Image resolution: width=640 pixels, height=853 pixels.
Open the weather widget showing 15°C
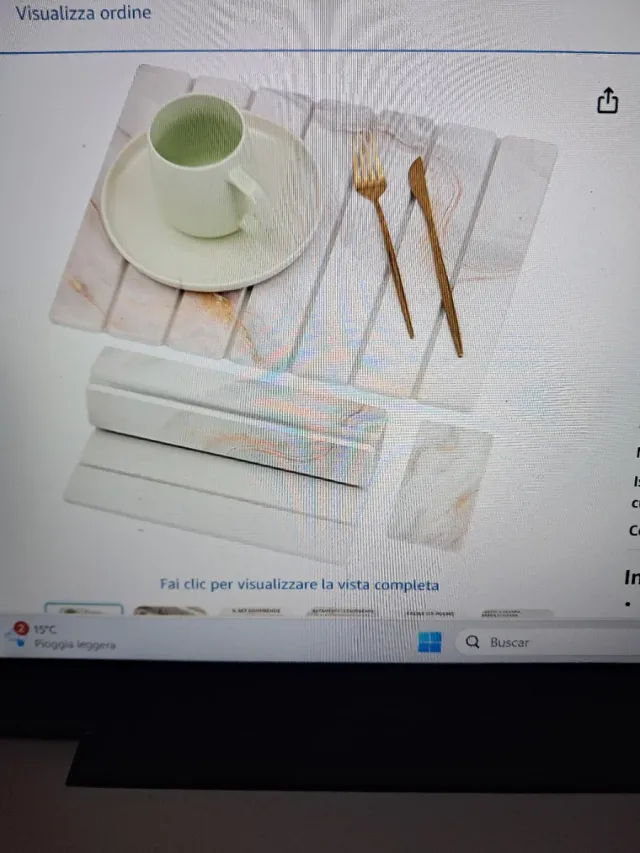tap(60, 636)
